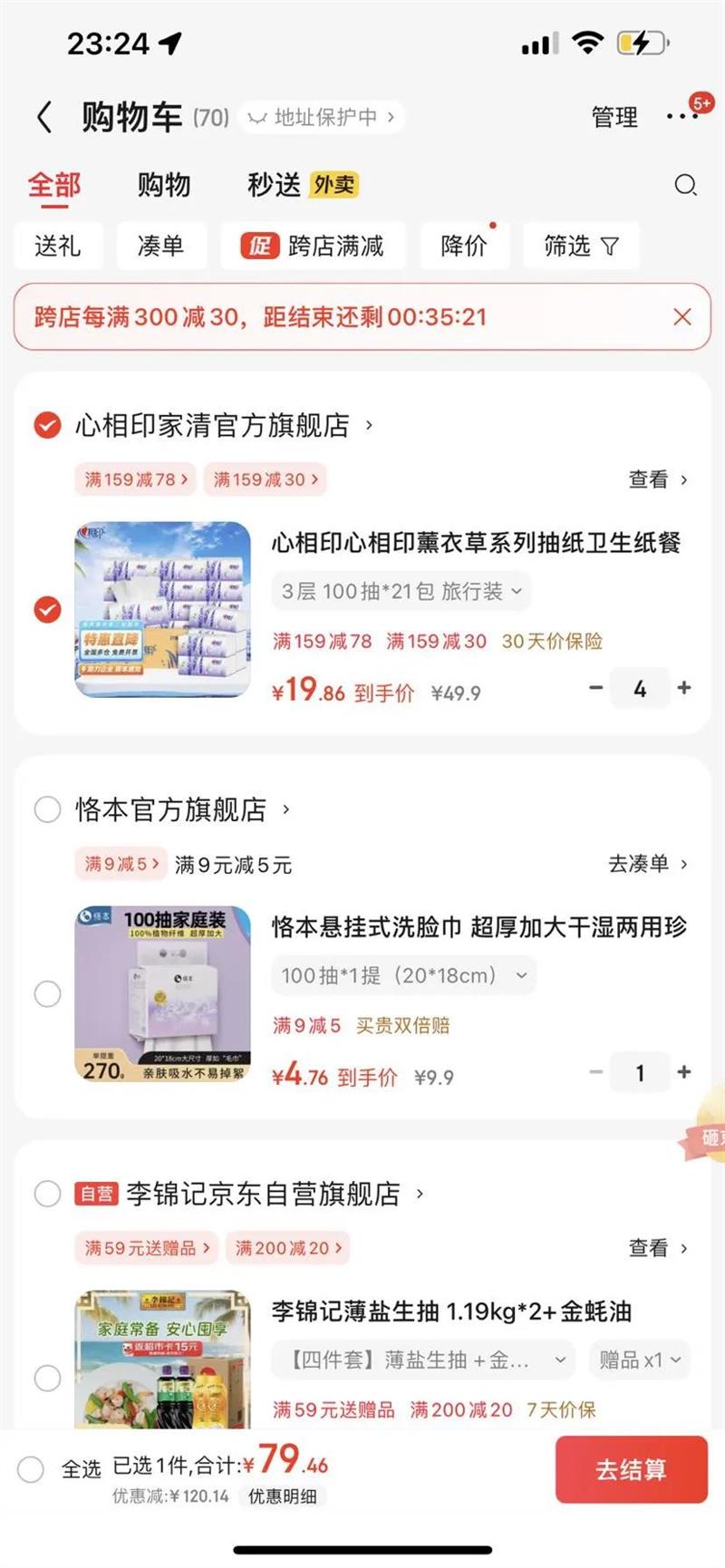Uncheck the 心相印家清官方旗舰店 store checkbox
This screenshot has width=725, height=1568.
(47, 424)
